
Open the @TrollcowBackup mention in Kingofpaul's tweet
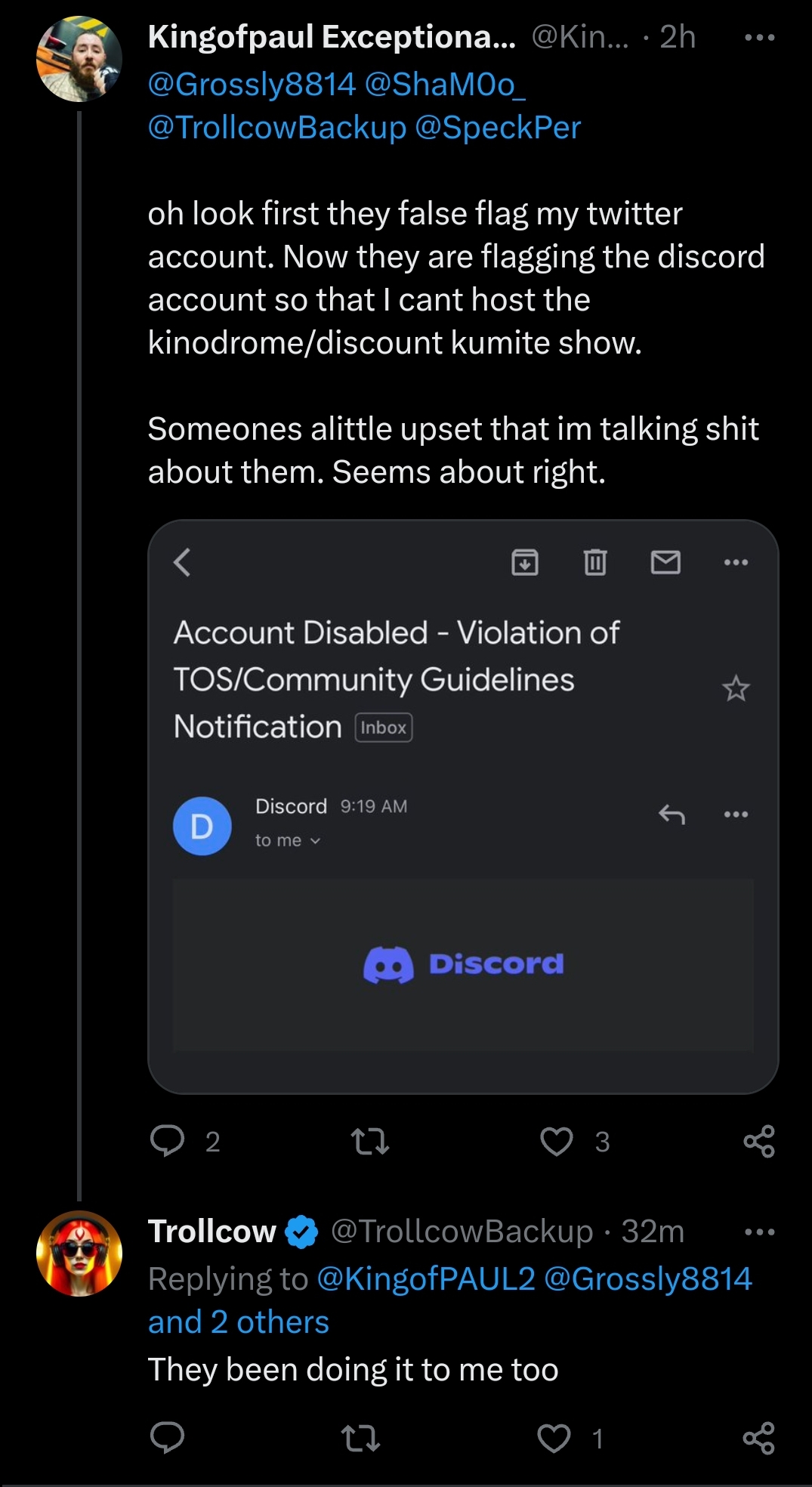(x=277, y=127)
